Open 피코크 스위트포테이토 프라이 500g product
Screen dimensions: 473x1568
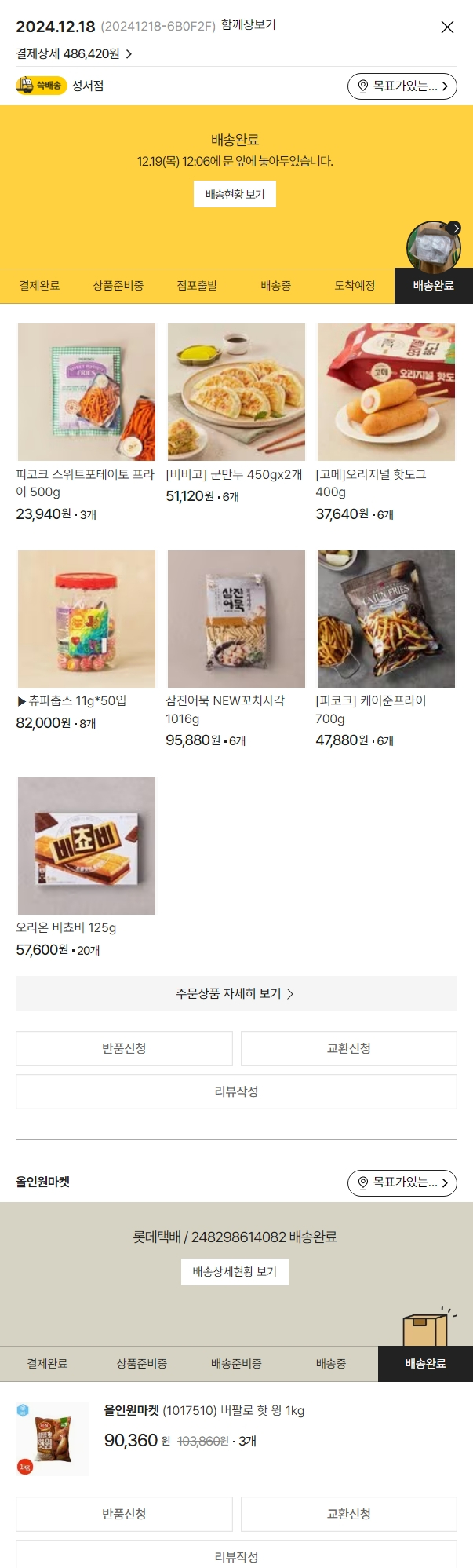(86, 393)
